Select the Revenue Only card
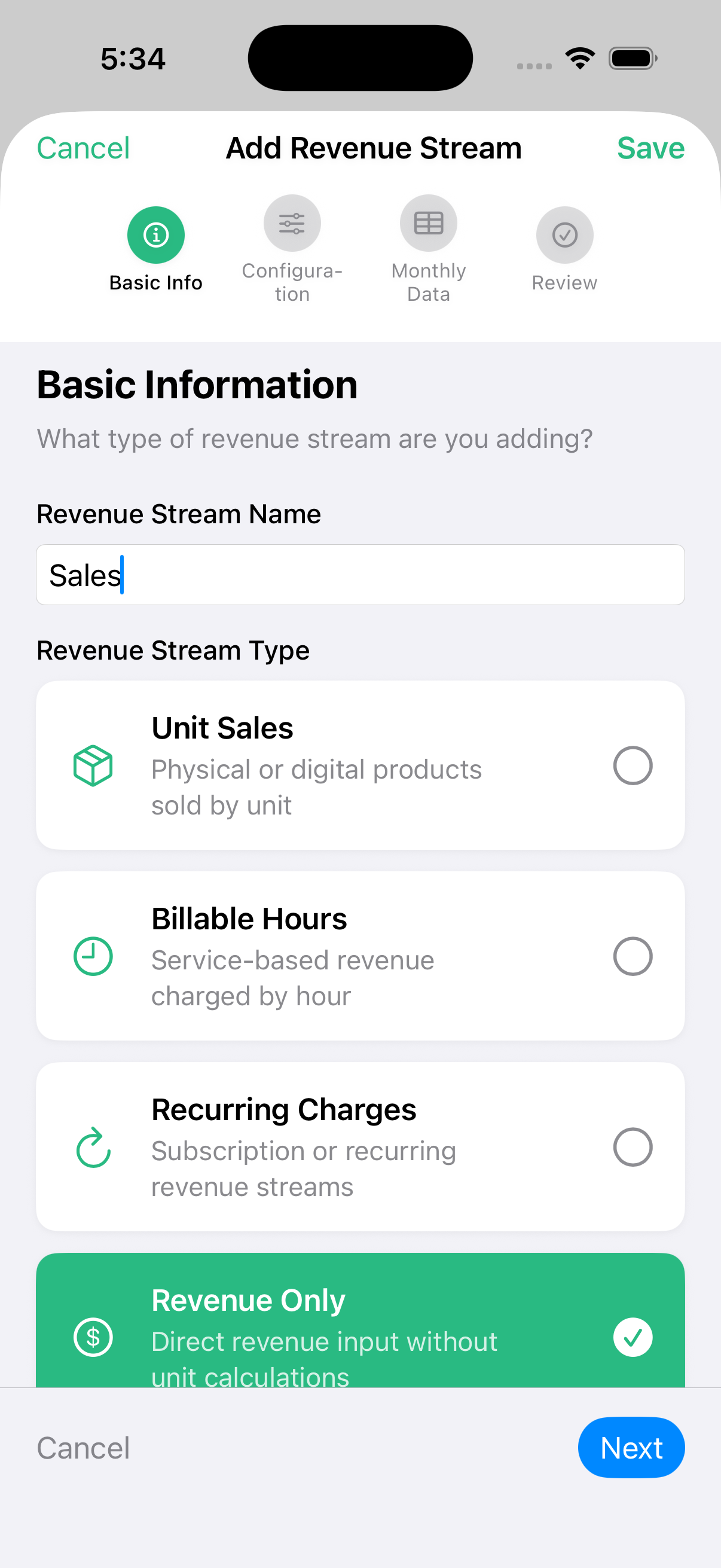Viewport: 721px width, 1568px height. (x=360, y=1321)
